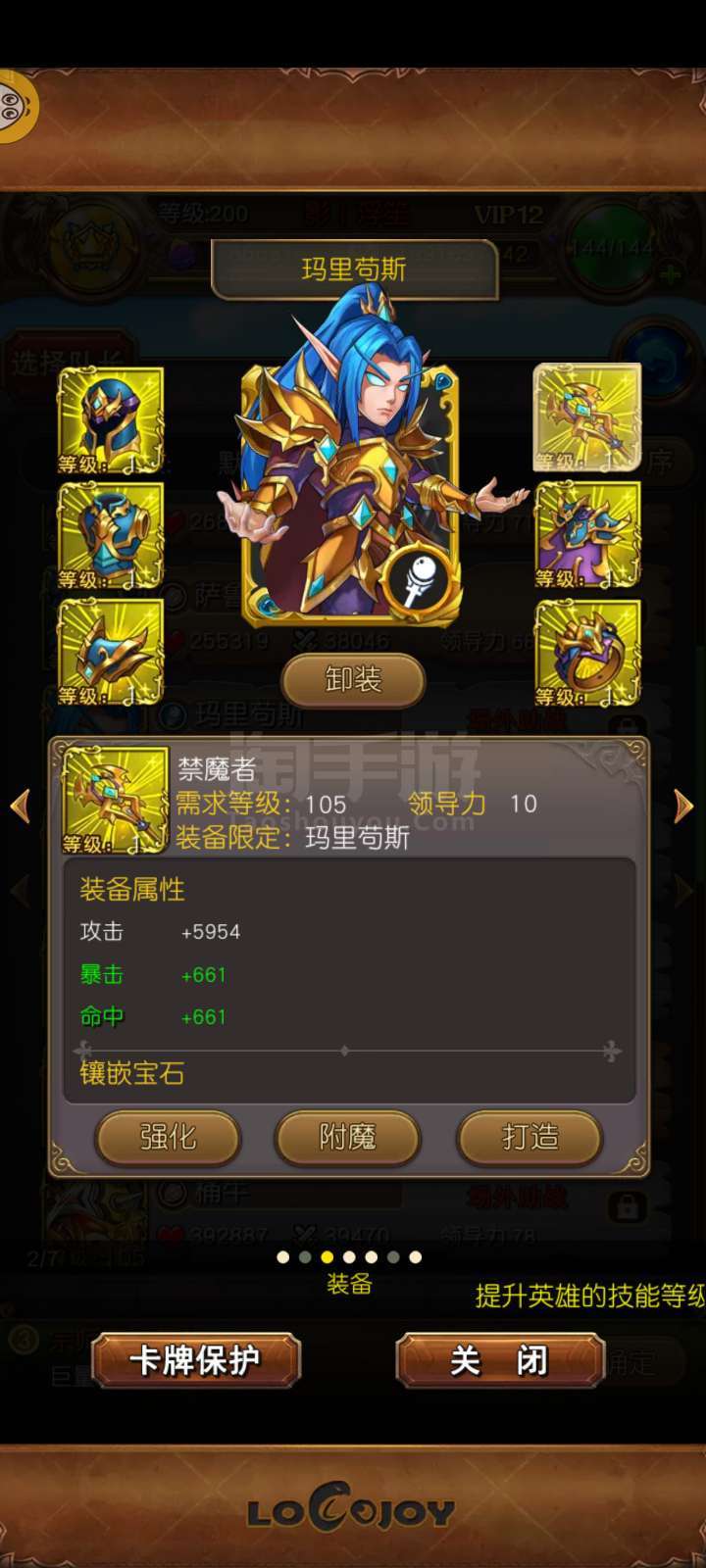Viewport: 706px width, 1568px height.
Task: Select the staff weapon equipment slot
Action: tap(587, 418)
